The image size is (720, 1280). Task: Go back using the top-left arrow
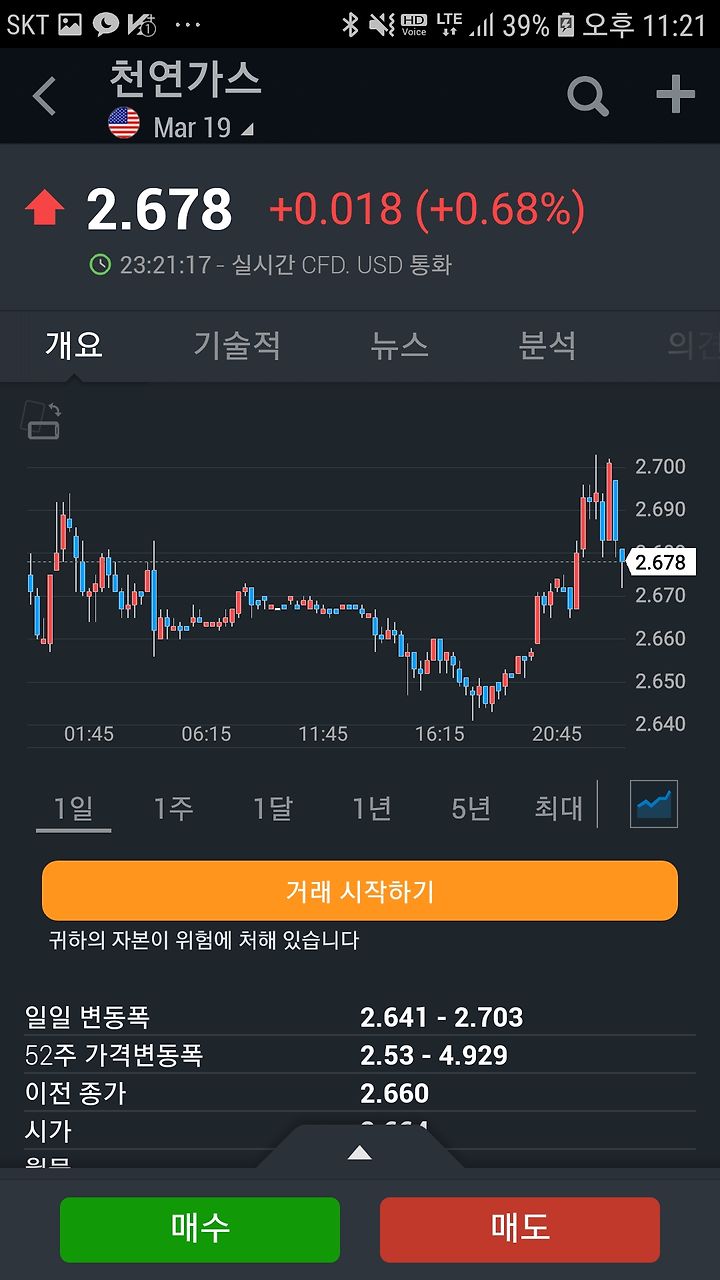coord(44,97)
